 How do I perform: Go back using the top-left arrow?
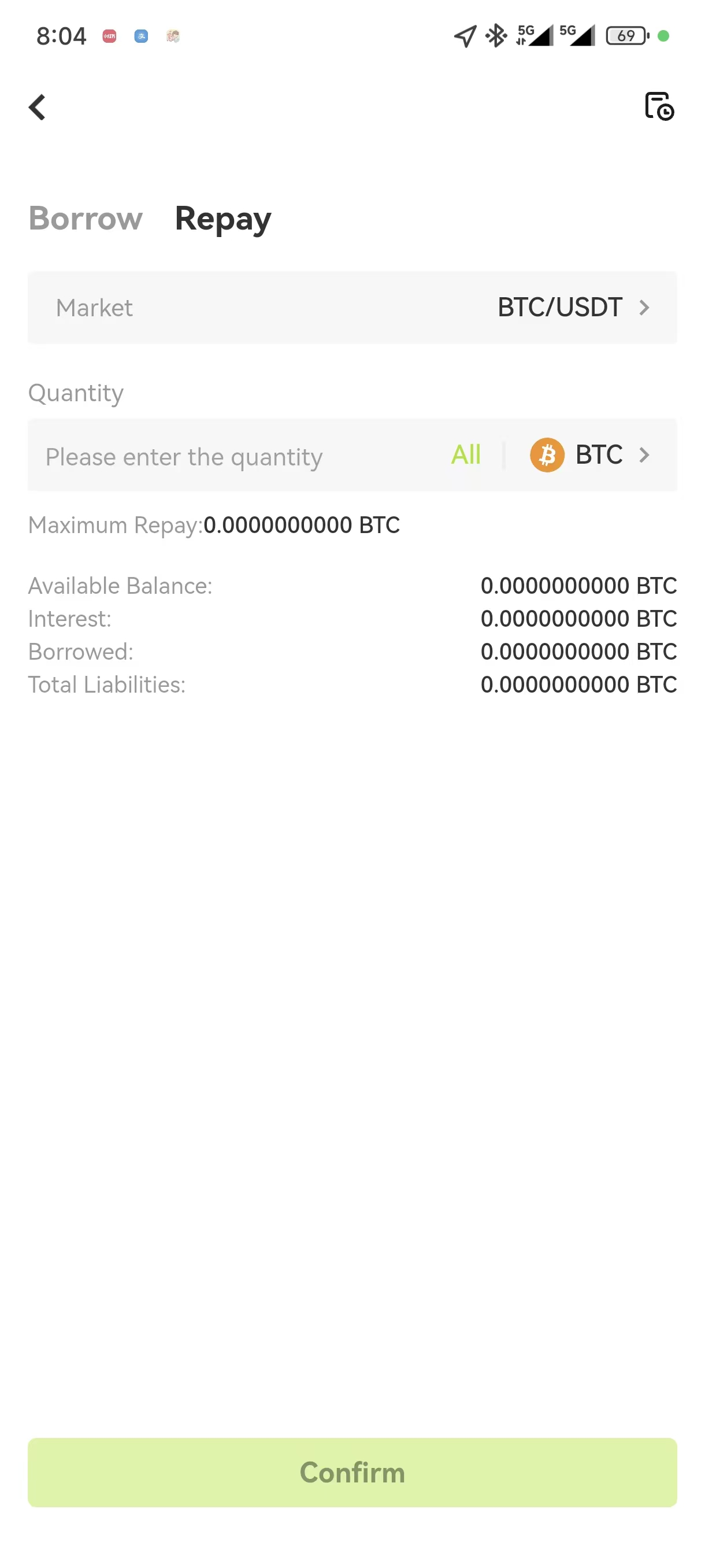(x=37, y=108)
